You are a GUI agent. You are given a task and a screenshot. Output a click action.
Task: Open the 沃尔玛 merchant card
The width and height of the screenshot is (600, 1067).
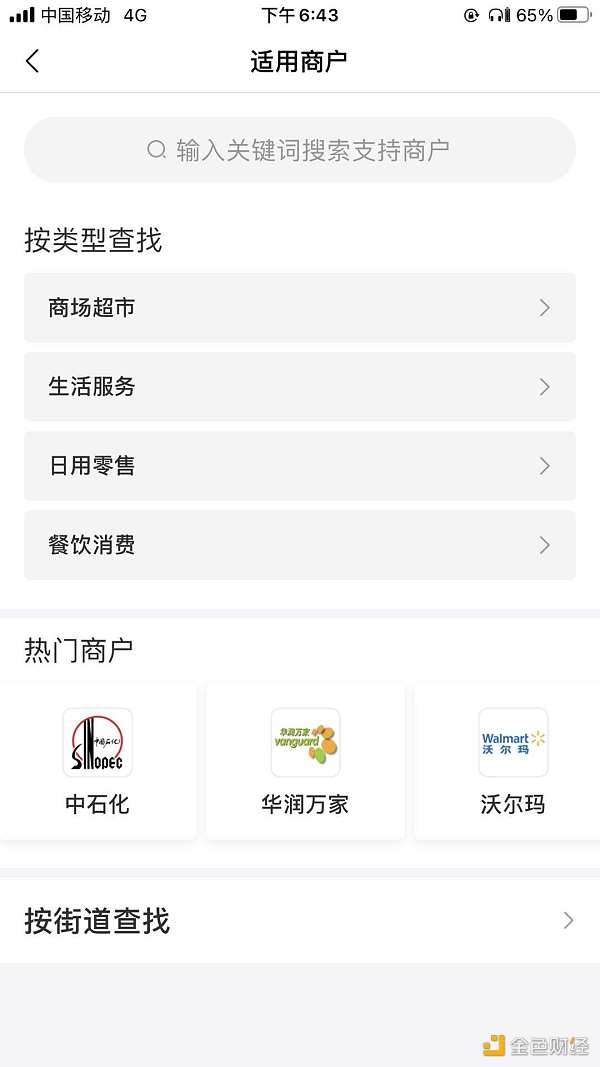coord(512,761)
